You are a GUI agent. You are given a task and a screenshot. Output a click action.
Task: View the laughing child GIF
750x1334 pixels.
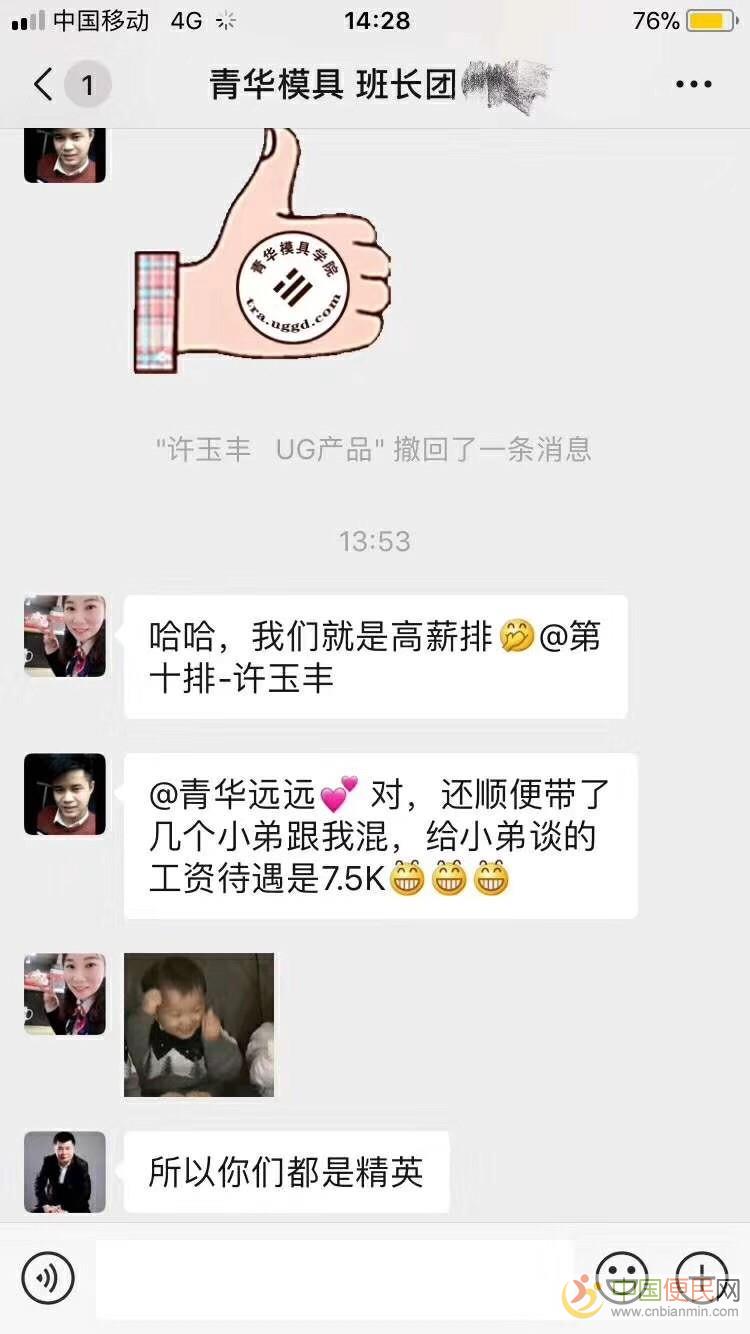tap(199, 1025)
